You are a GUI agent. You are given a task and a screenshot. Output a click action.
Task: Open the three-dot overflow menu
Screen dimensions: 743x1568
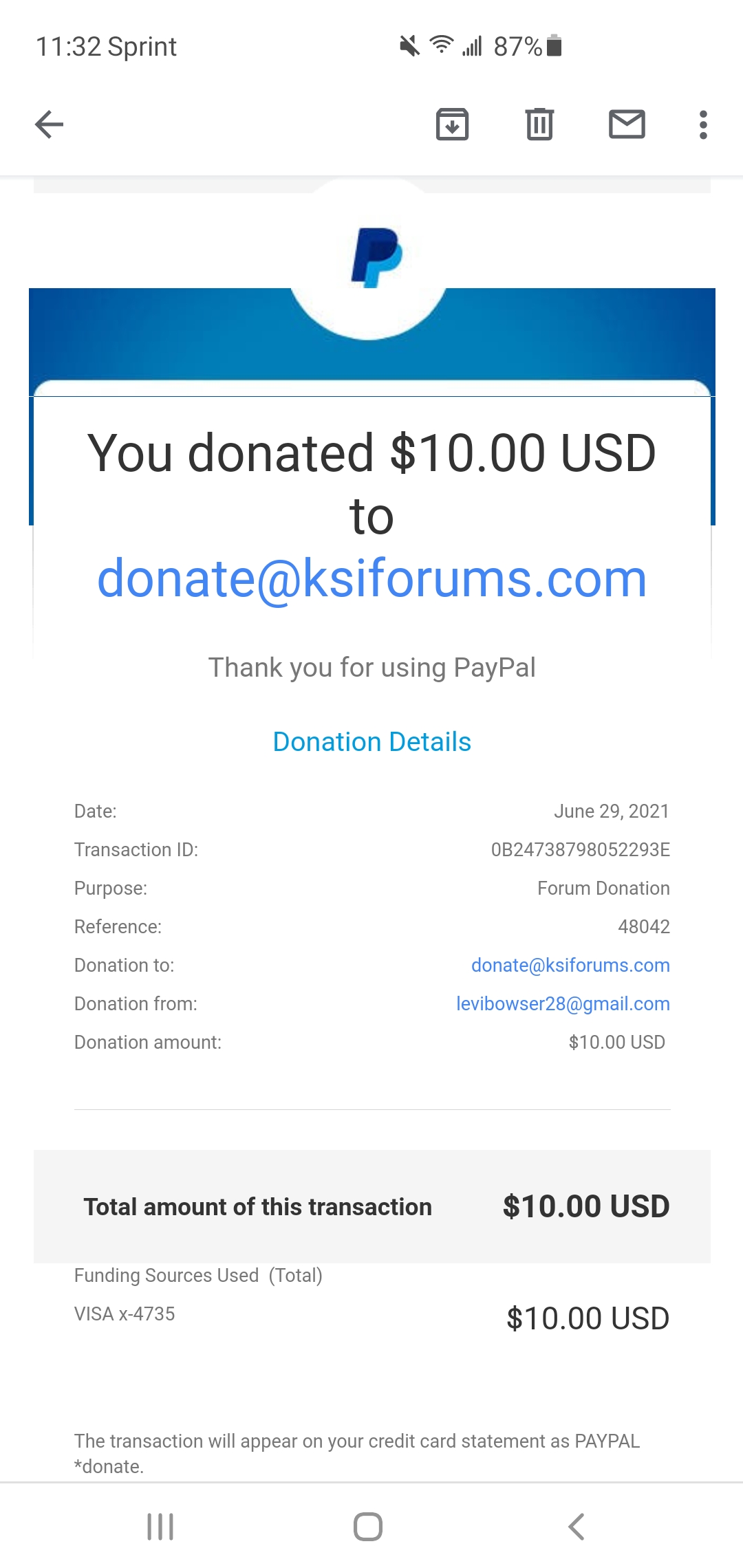point(702,124)
